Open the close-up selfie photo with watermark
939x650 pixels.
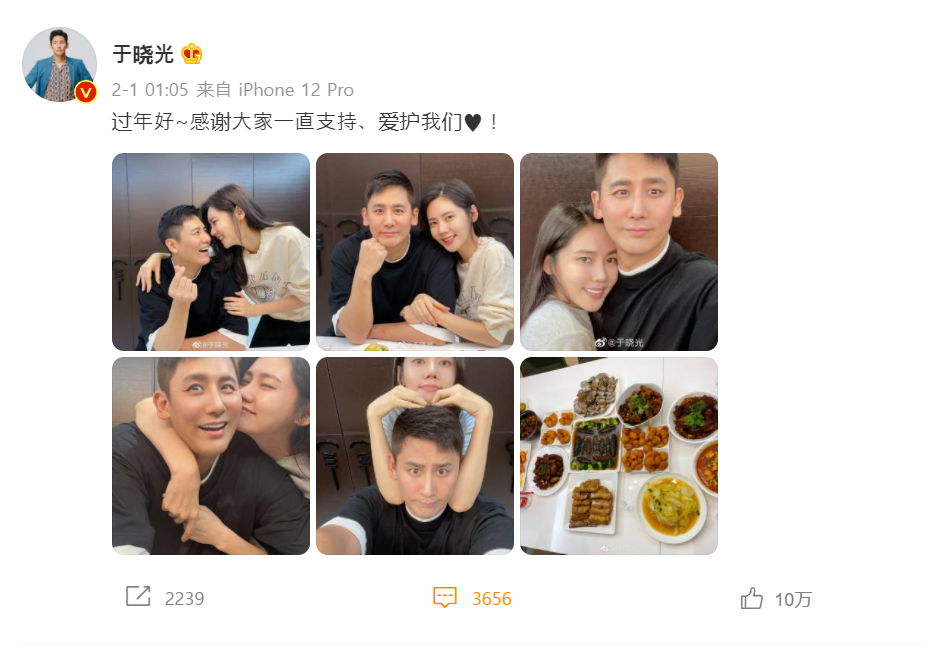click(x=619, y=251)
